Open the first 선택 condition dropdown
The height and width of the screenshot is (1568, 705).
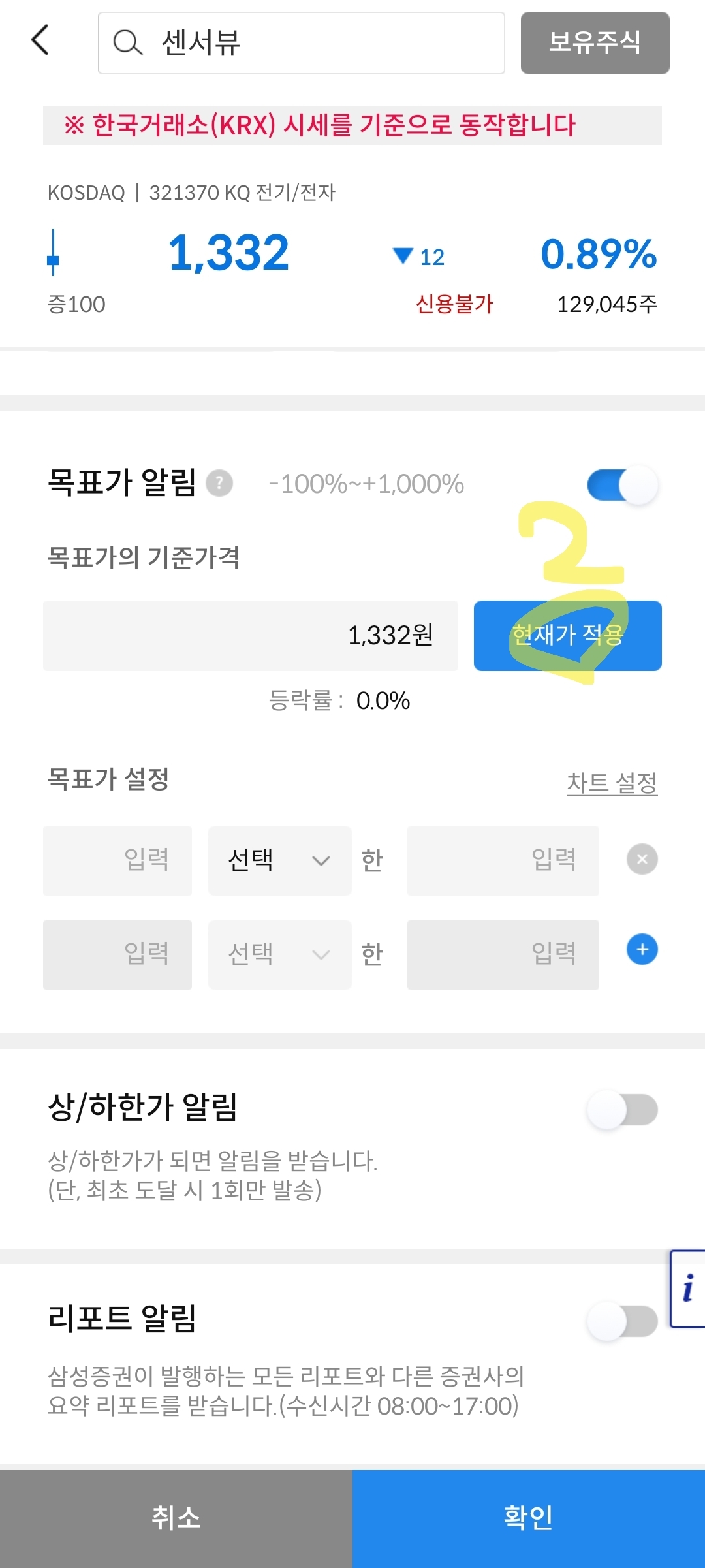pyautogui.click(x=279, y=860)
